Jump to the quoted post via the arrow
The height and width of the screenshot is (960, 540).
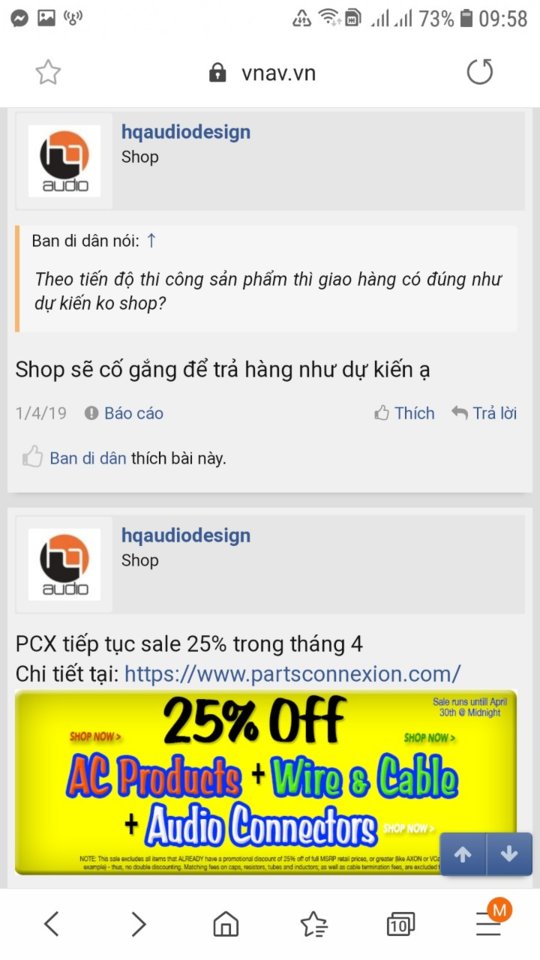(x=151, y=241)
